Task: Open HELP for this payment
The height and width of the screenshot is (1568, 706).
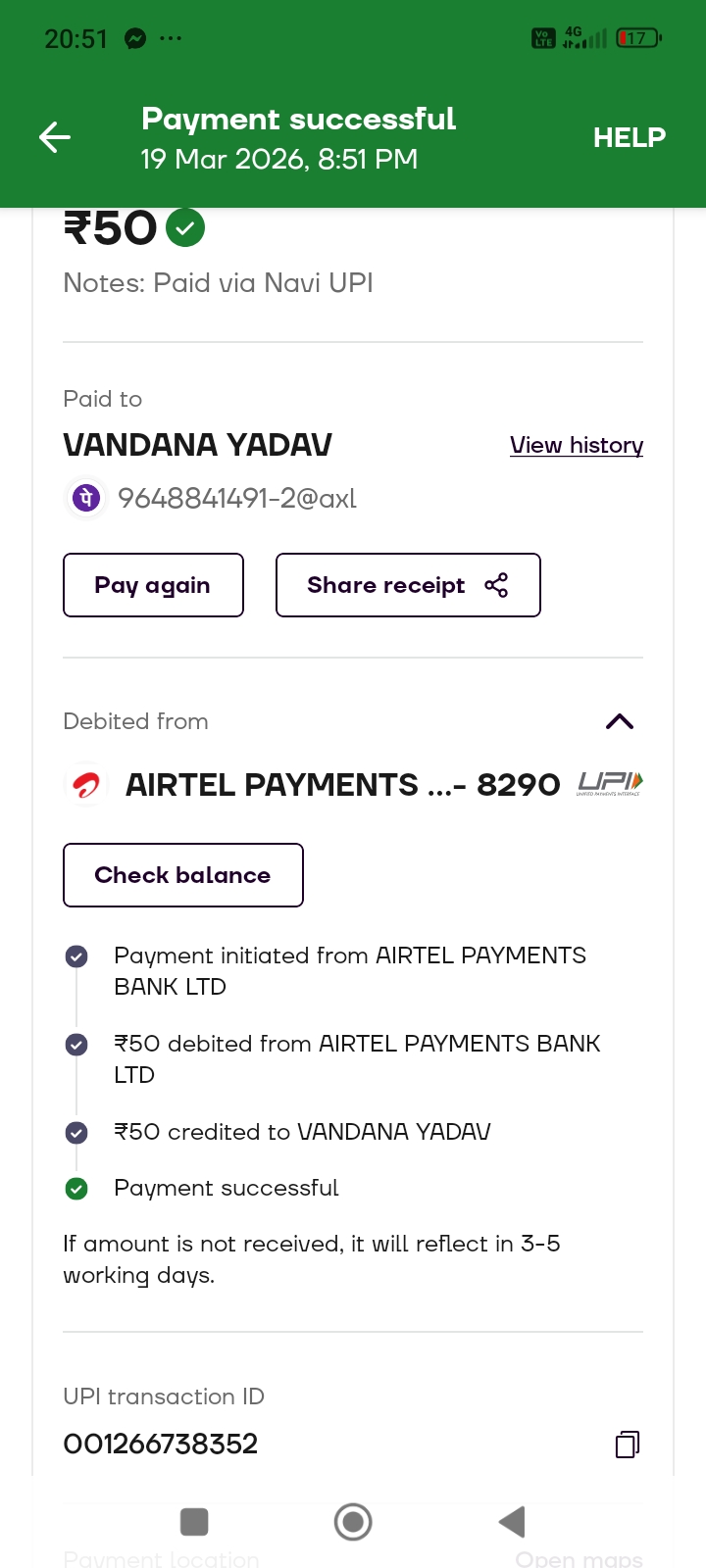Action: pos(629,138)
